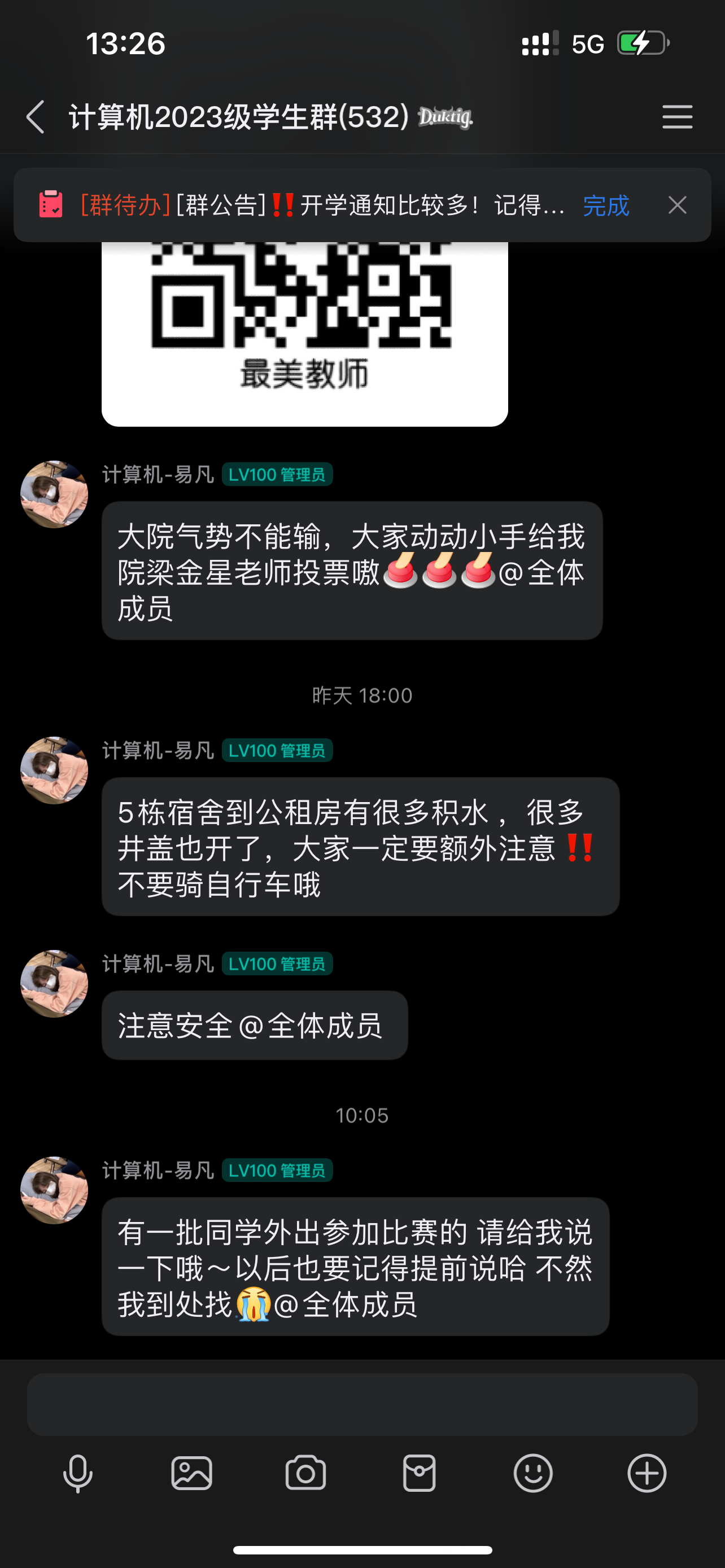Open the group menu (three lines)
This screenshot has height=1568, width=725.
click(677, 117)
